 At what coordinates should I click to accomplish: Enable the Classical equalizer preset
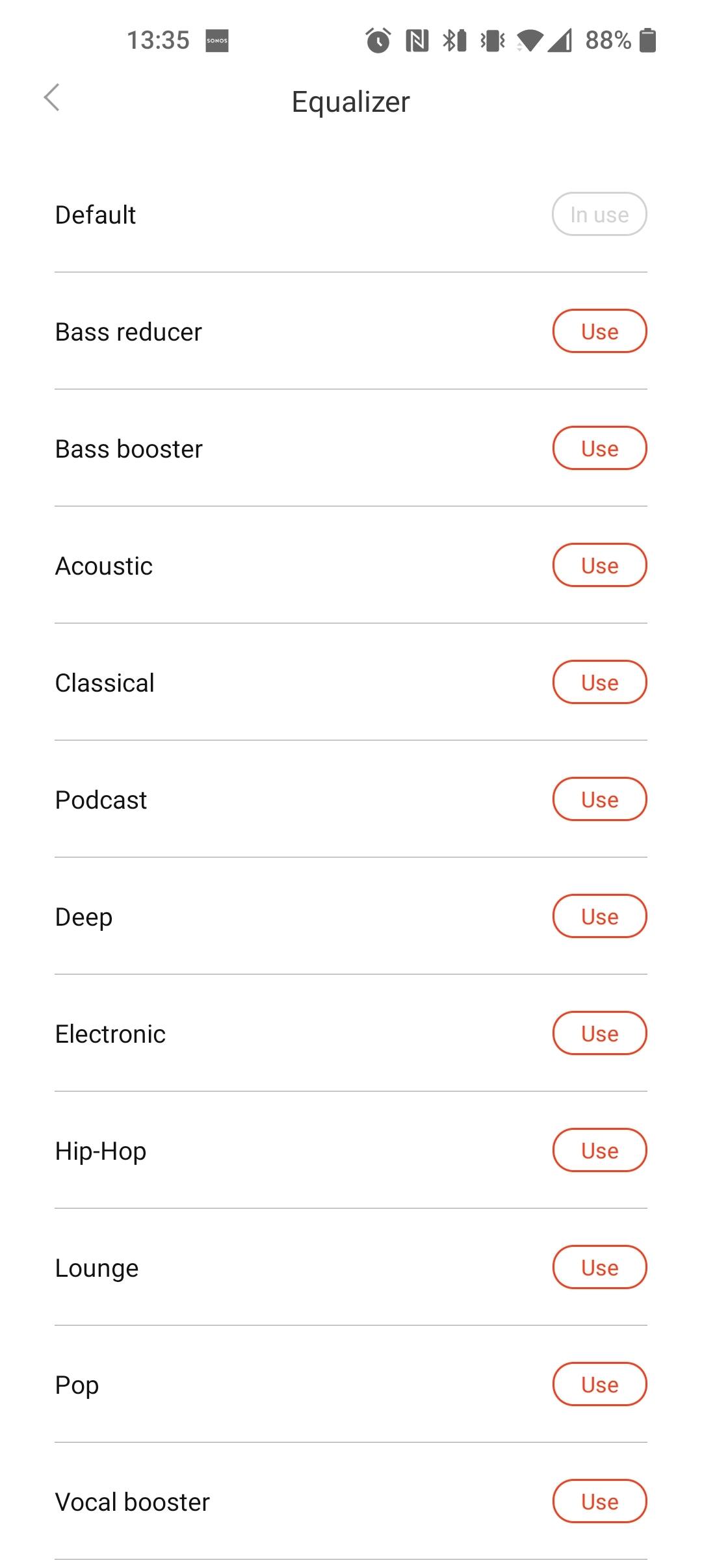coord(599,683)
